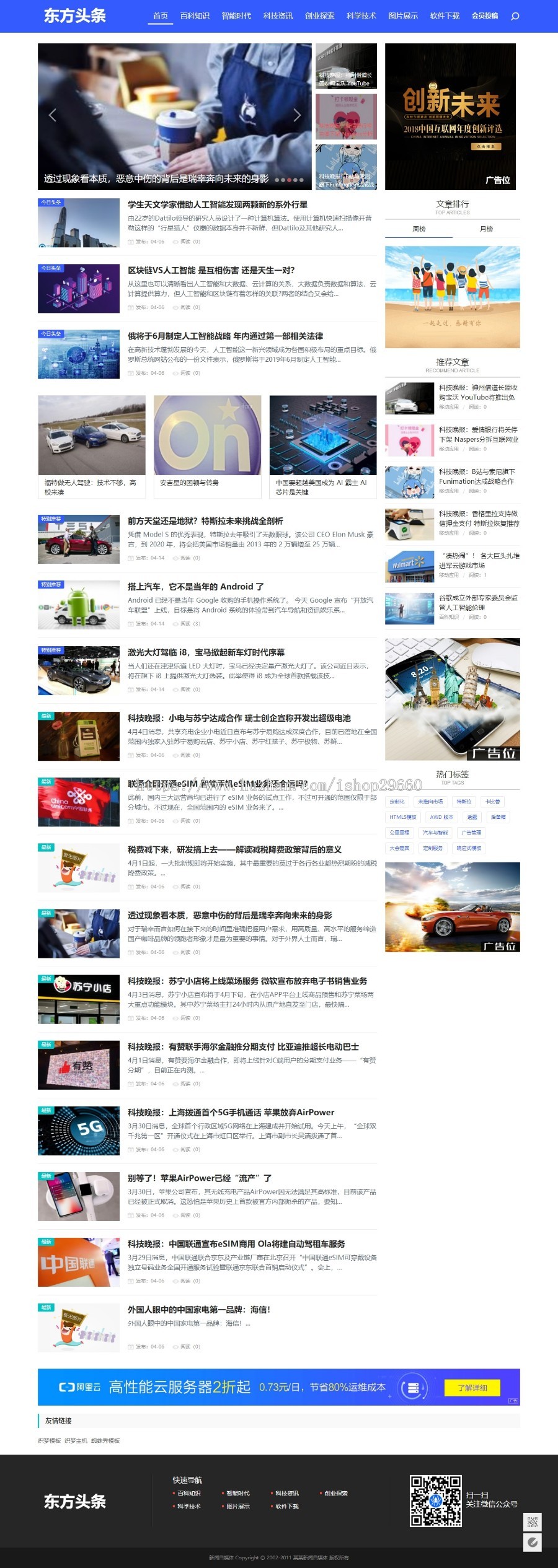
Task: Read 搭上汽车，它不是当年的 Android 了
Action: [195, 587]
